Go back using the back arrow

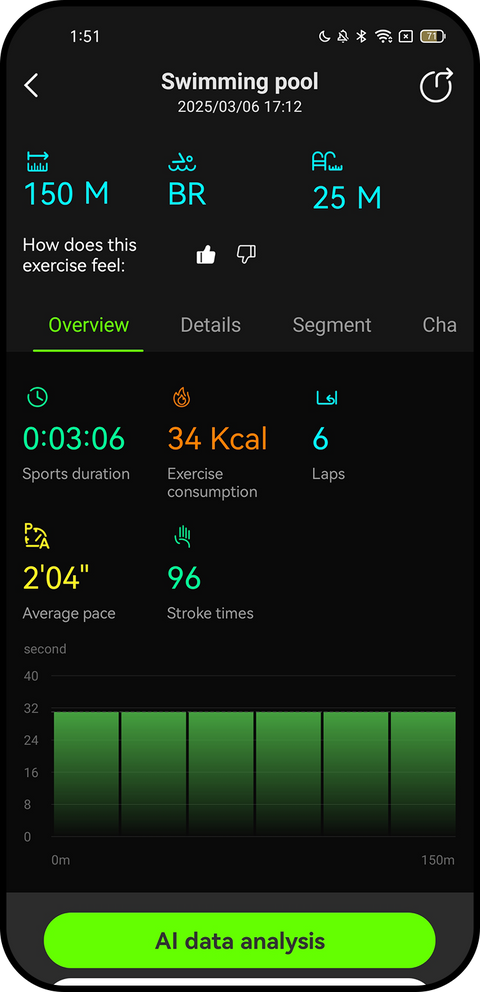click(32, 85)
